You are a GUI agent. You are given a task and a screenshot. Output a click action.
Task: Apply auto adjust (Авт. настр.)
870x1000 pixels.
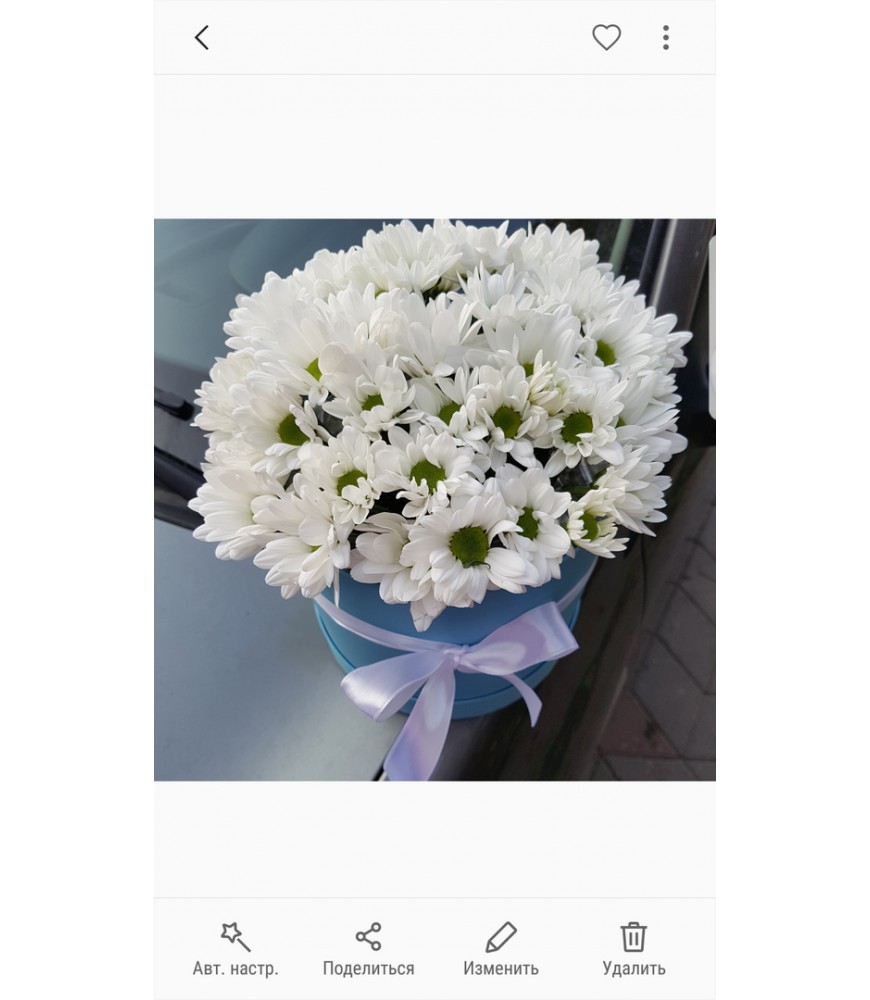235,948
